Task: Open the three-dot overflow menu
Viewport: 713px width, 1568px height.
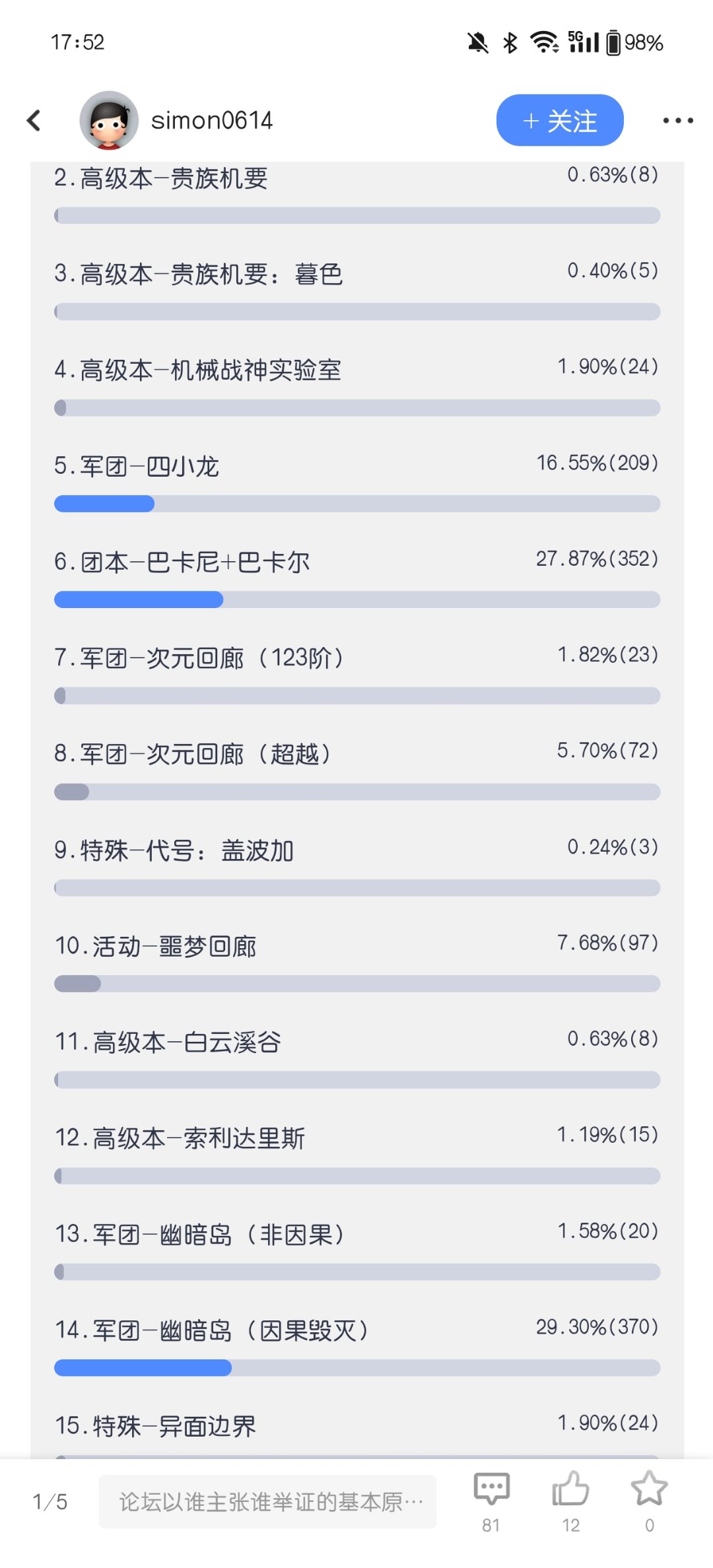Action: [678, 120]
